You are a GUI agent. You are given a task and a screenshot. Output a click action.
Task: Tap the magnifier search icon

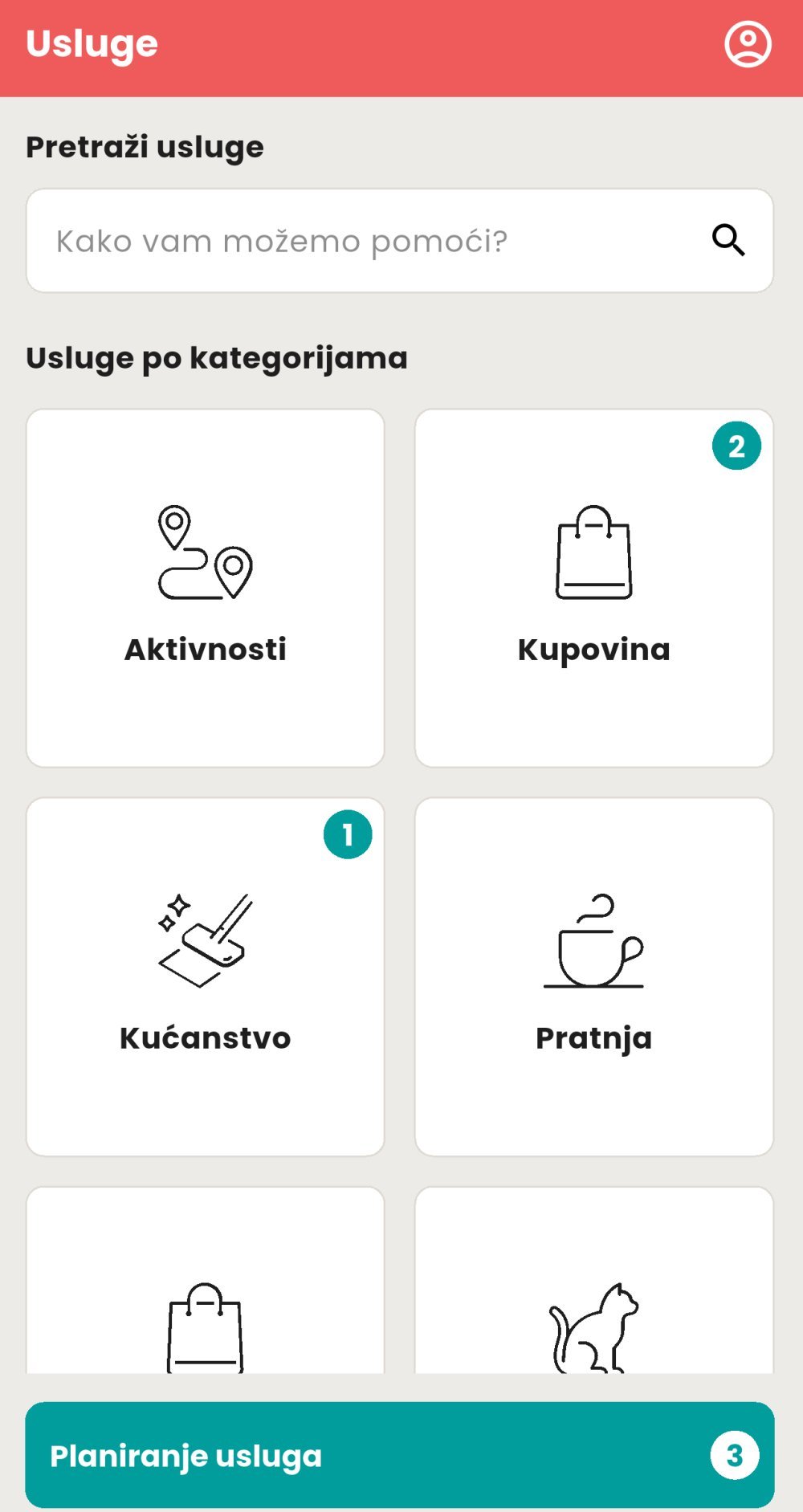728,240
